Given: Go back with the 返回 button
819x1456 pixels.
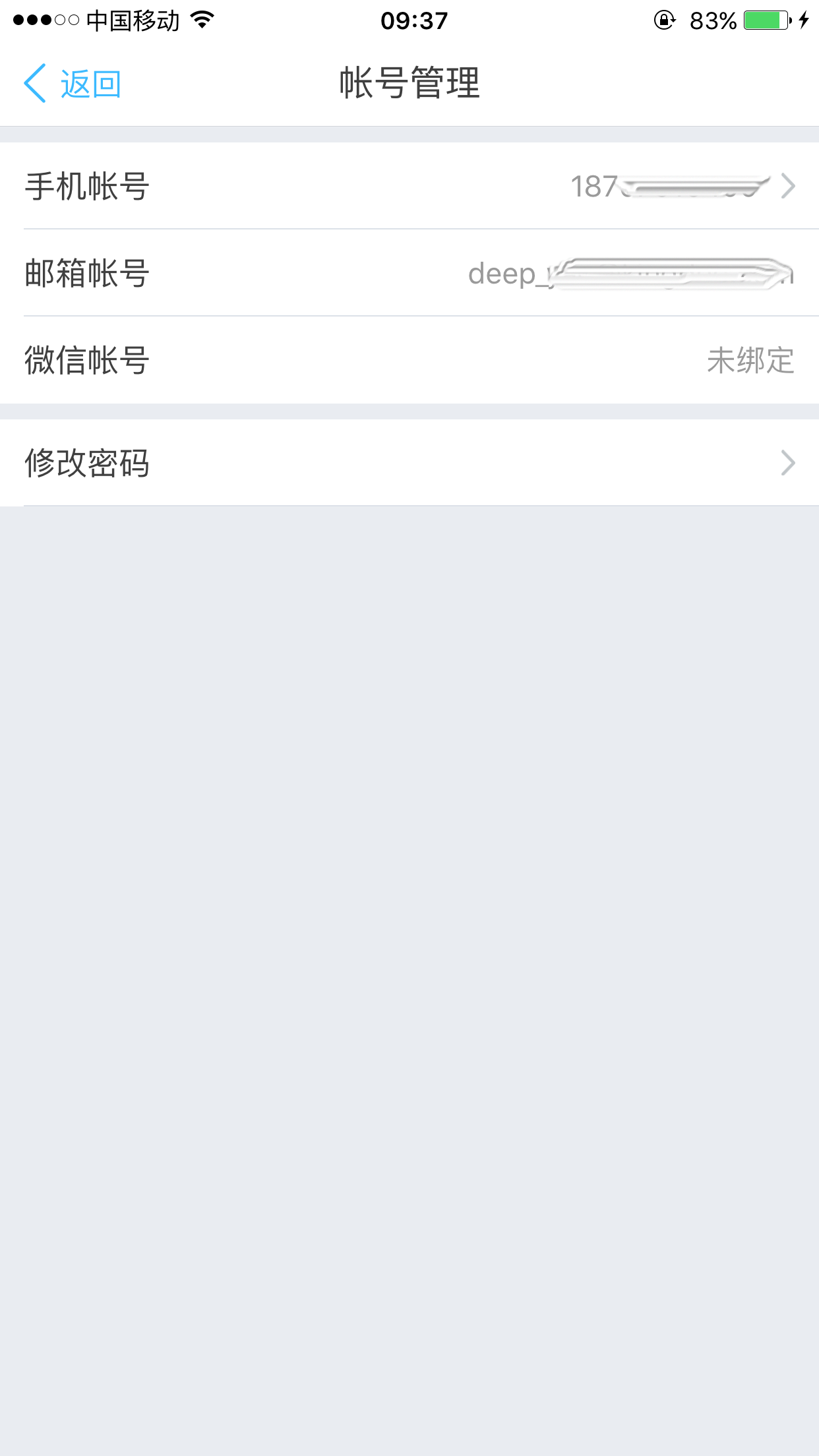Looking at the screenshot, I should tap(73, 84).
